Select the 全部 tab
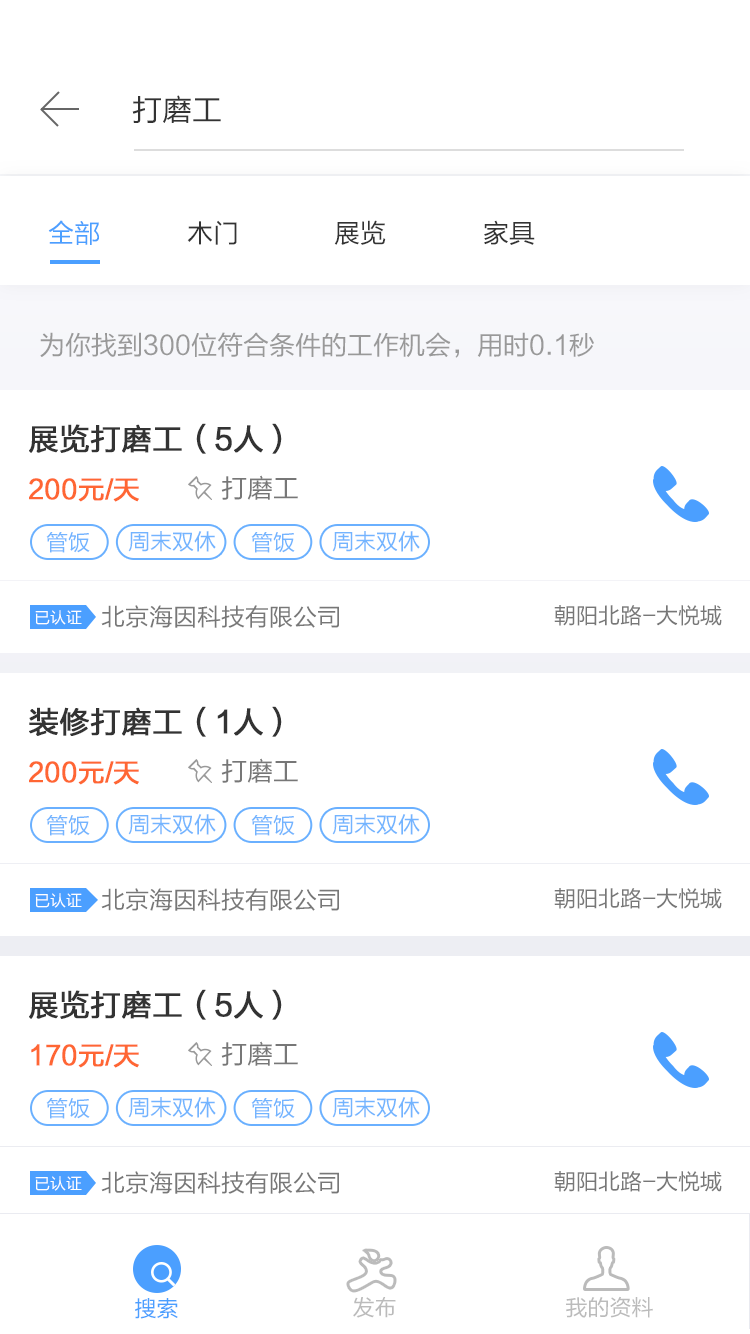Screen dimensions: 750x1334 coord(75,234)
